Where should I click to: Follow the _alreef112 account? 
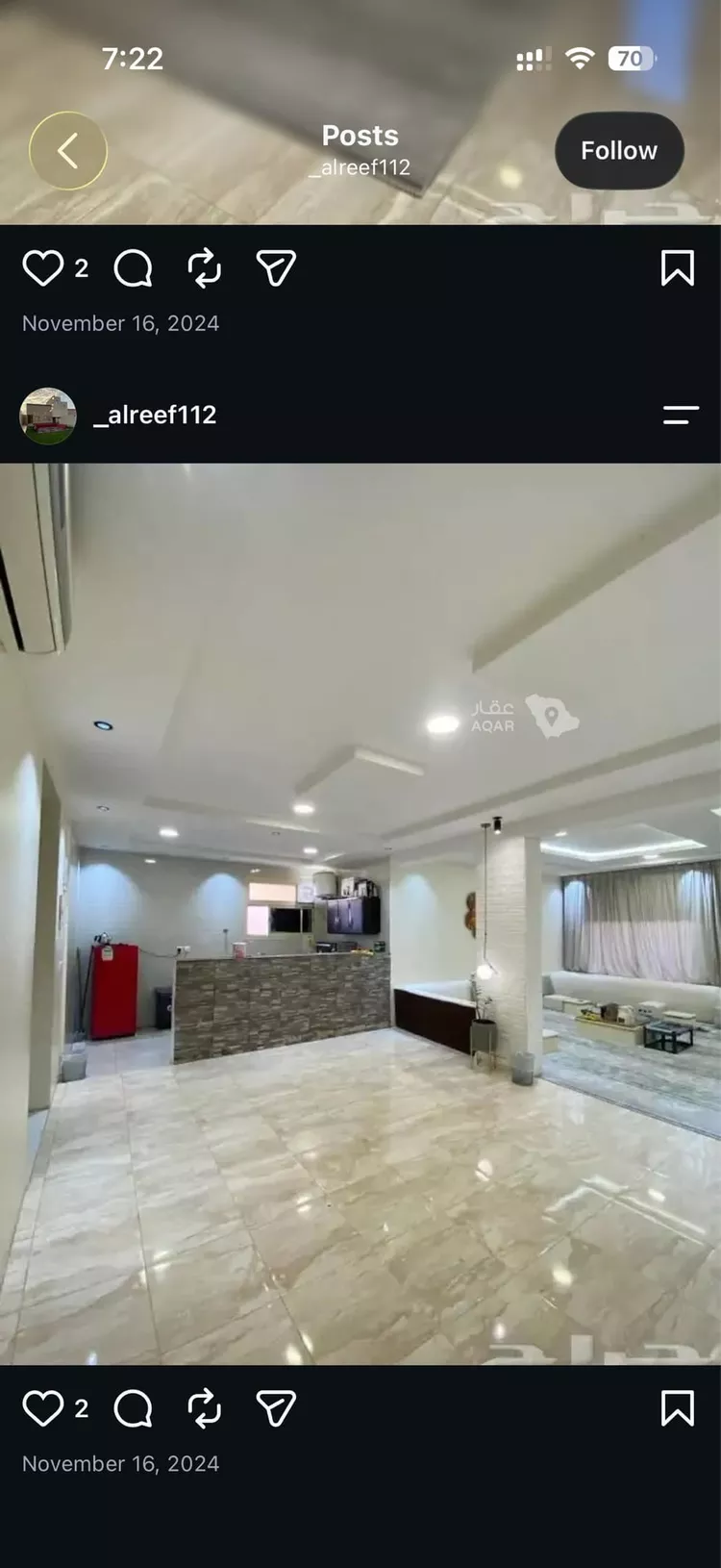pyautogui.click(x=619, y=151)
